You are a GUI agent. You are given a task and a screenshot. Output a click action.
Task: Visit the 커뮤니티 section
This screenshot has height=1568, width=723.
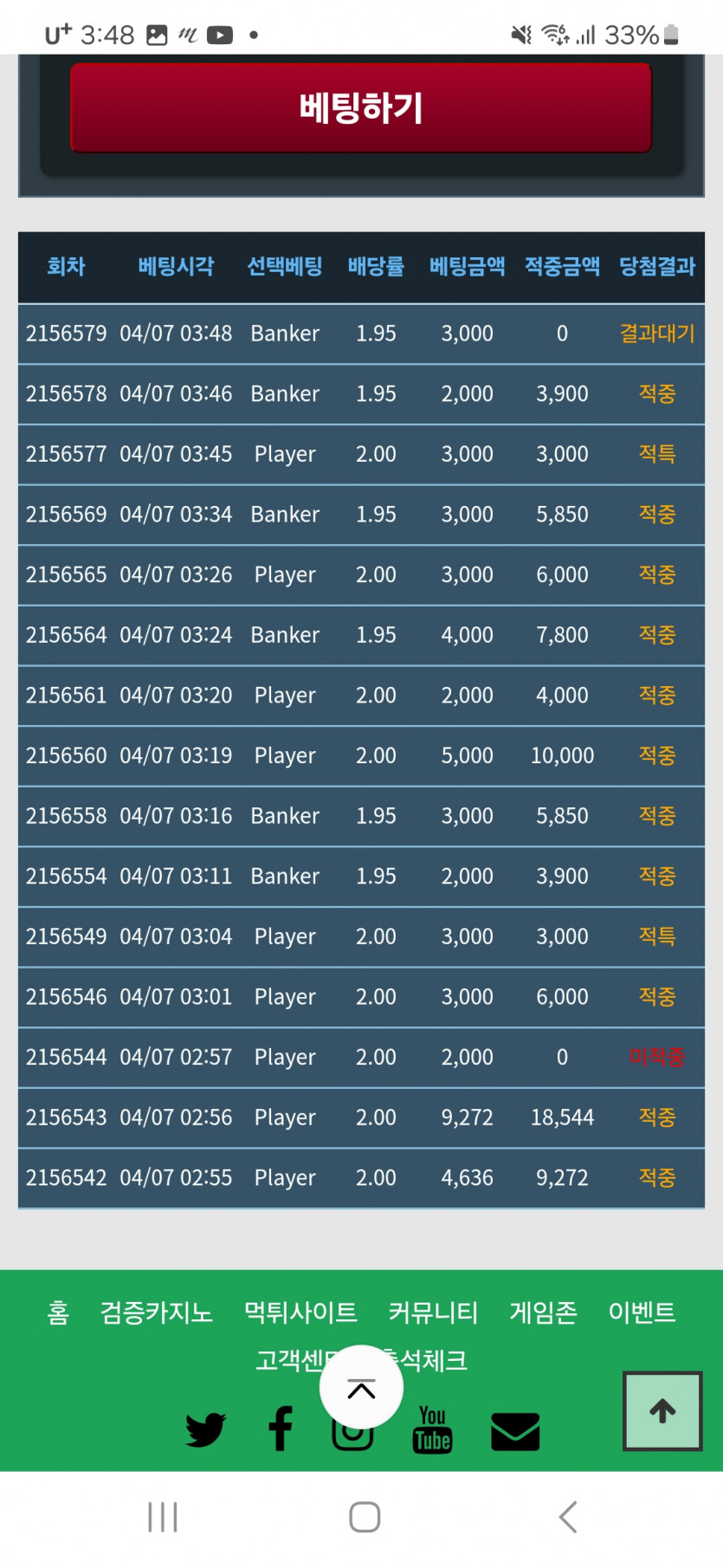point(433,1312)
